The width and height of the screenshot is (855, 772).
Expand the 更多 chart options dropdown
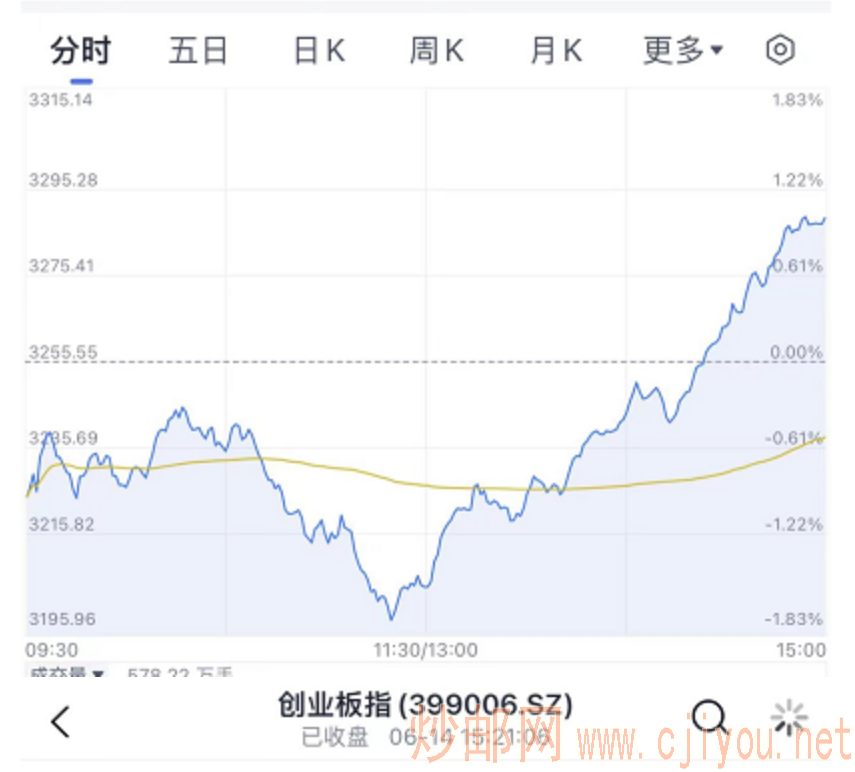(x=682, y=50)
